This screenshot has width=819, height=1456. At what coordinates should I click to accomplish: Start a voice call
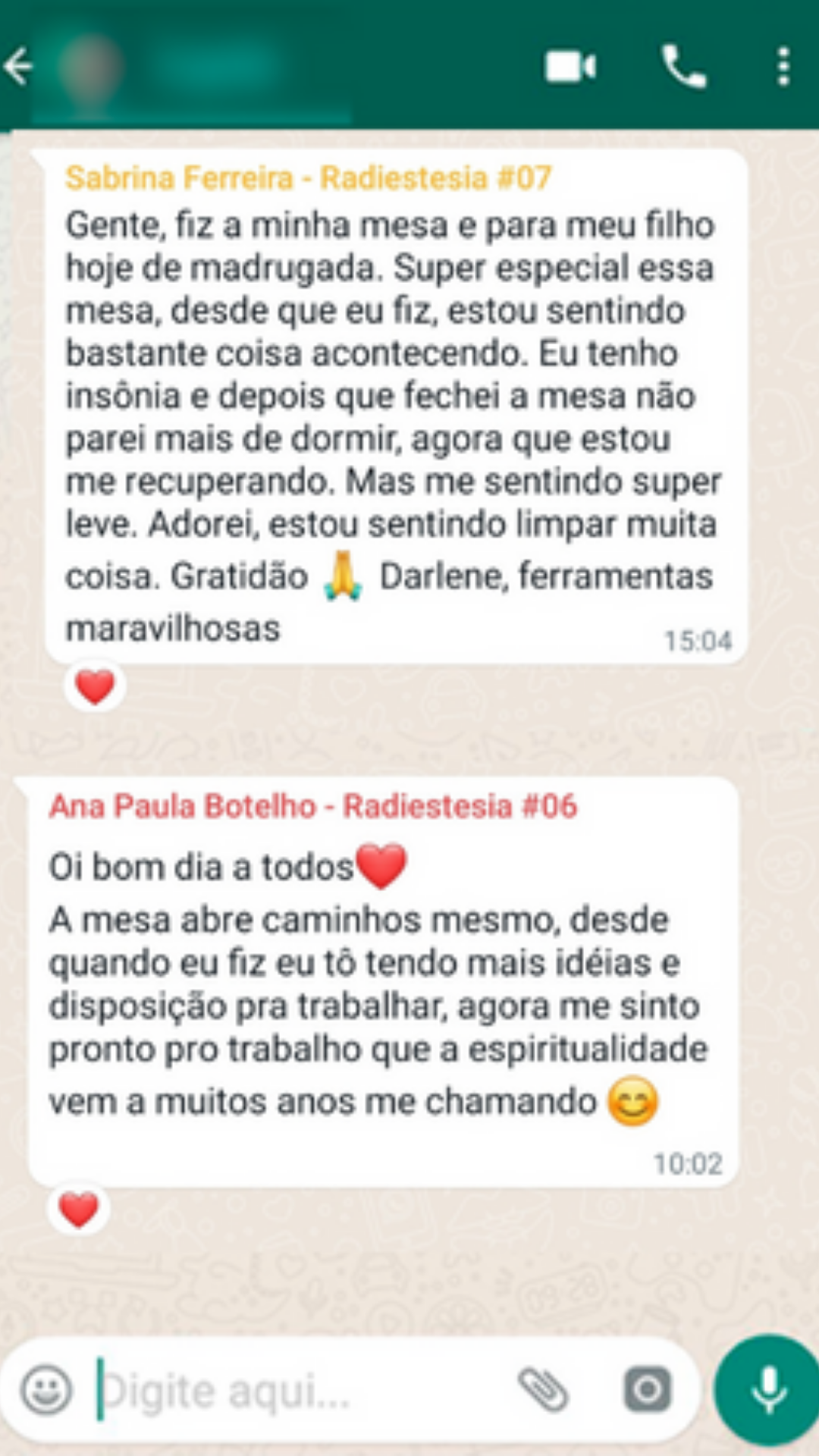(684, 67)
